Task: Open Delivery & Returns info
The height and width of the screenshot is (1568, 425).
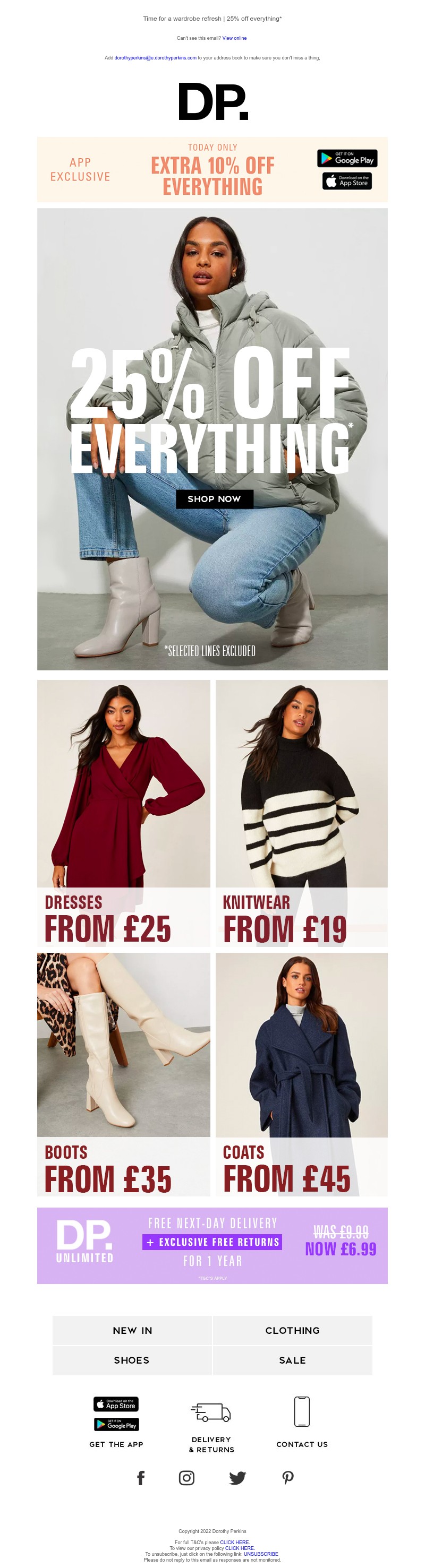Action: (211, 1424)
